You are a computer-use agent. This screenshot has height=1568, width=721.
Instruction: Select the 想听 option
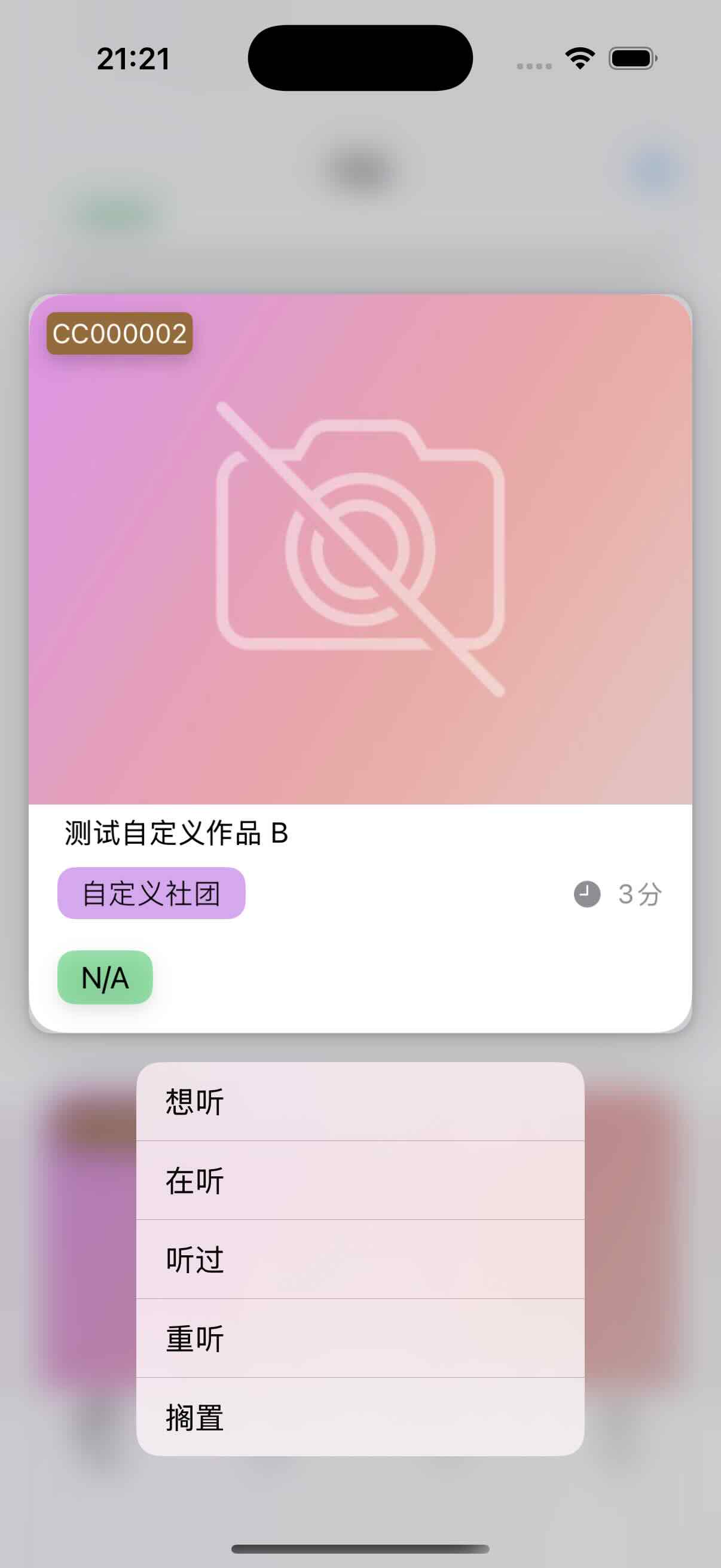coord(360,1102)
